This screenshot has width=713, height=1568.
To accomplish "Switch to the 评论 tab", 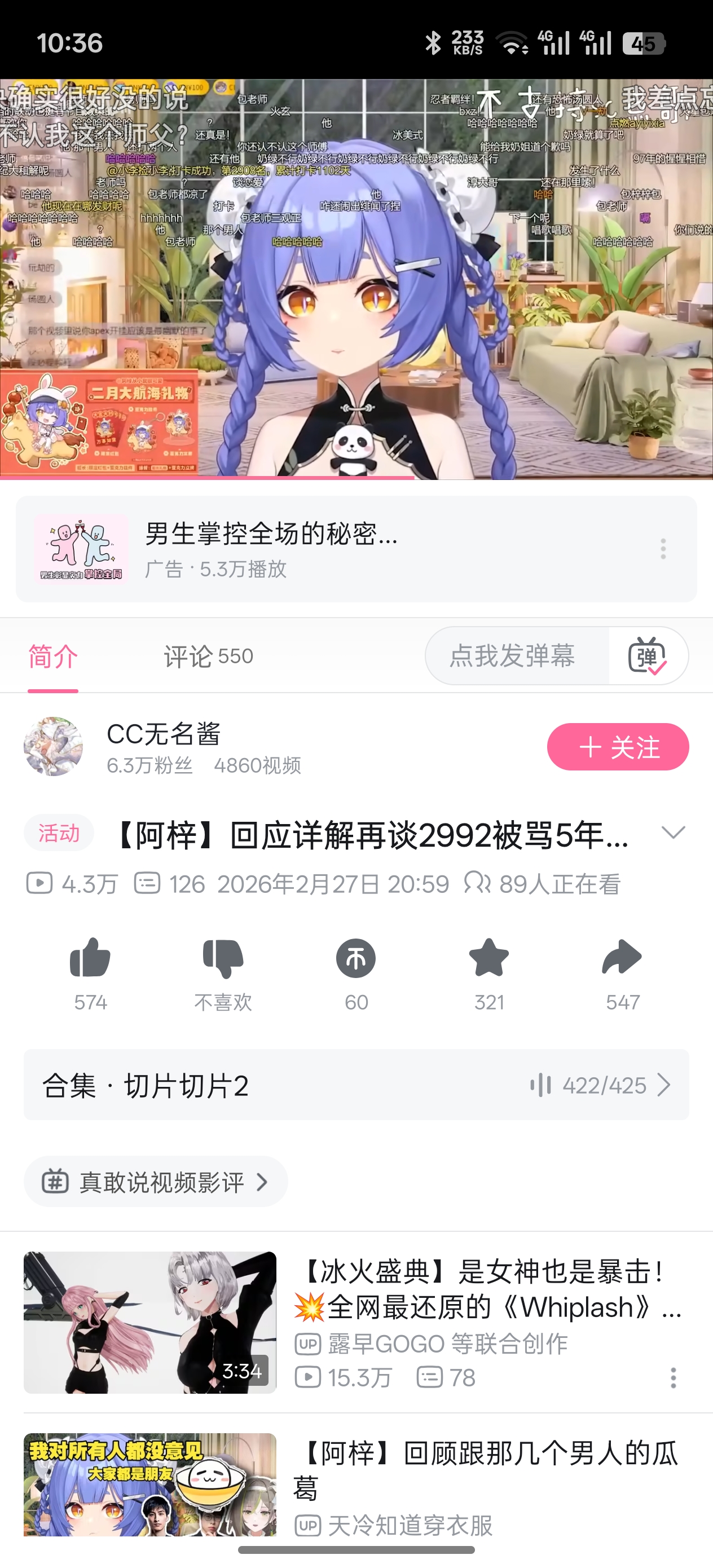I will [x=208, y=656].
